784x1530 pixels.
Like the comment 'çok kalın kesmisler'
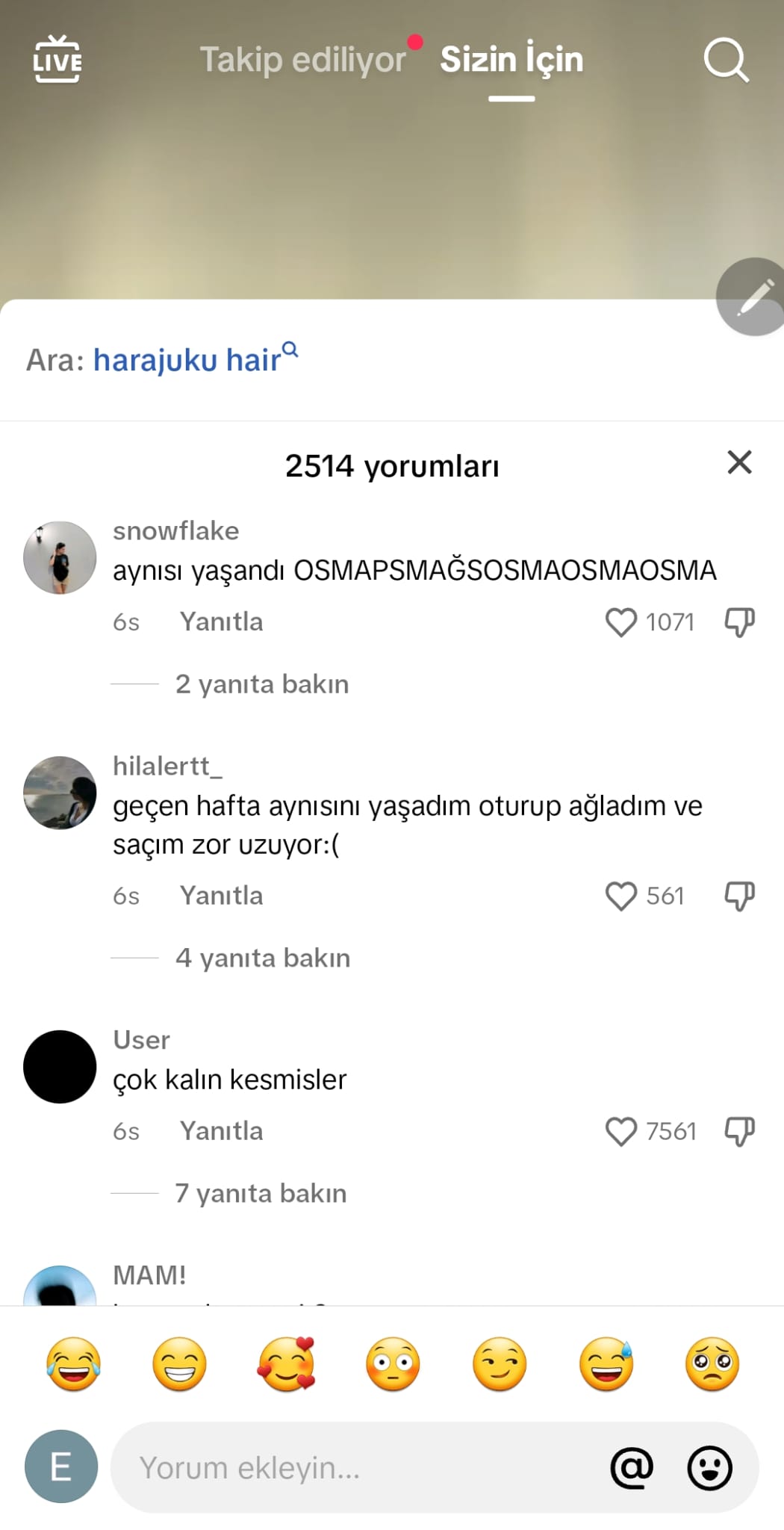621,1131
